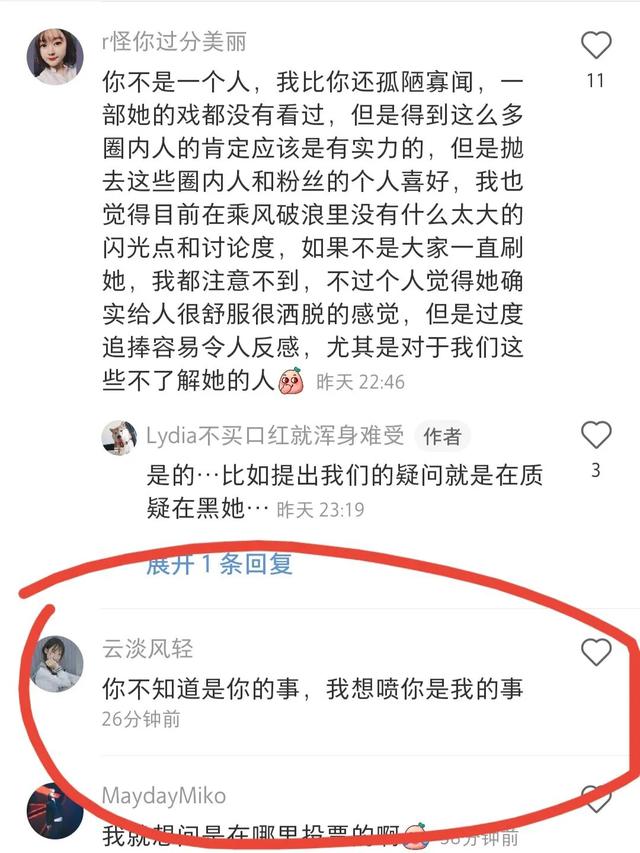Like Lydia不买口红就浑身难受's reply
This screenshot has width=640, height=853.
coord(596,435)
